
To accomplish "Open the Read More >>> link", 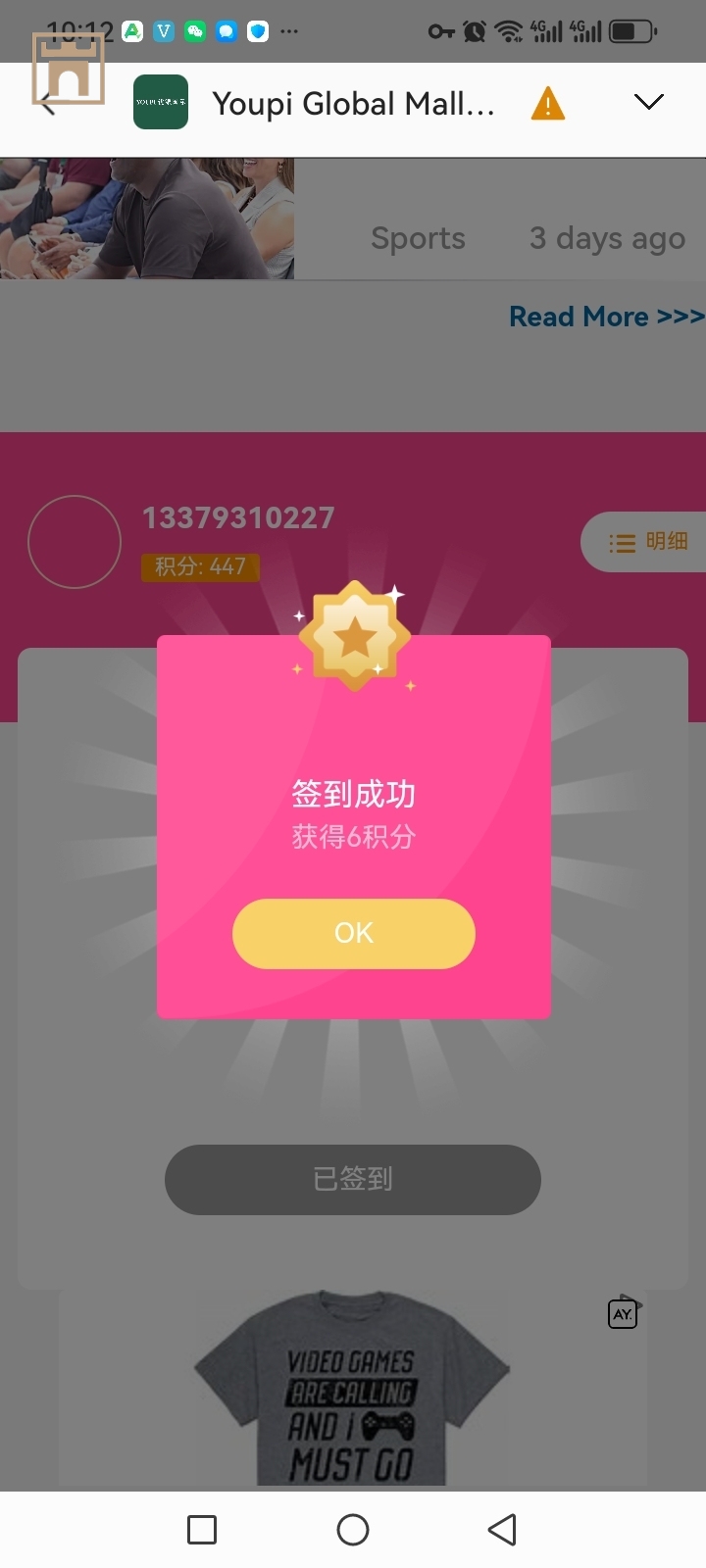I will [606, 317].
